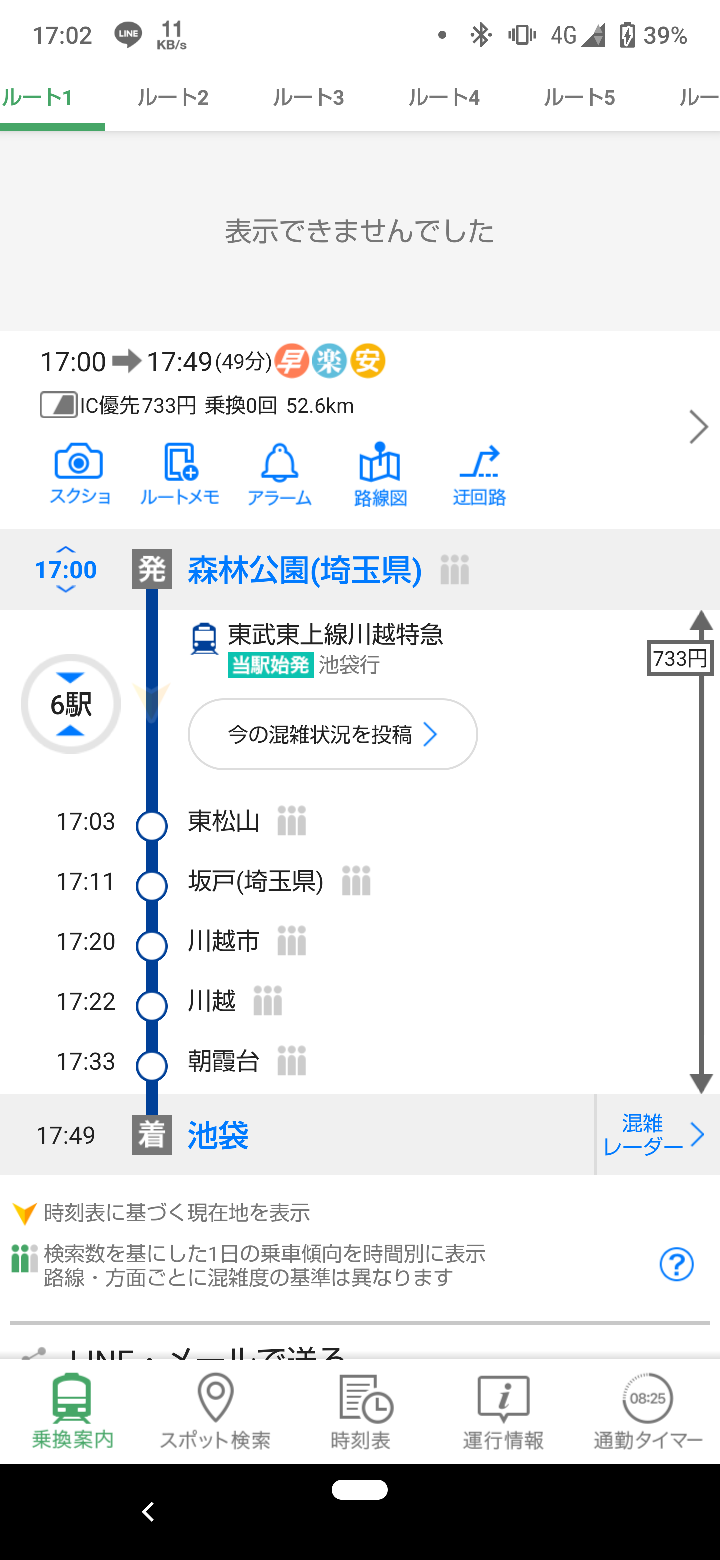Screen dimensions: 720x1560
Task: Post current crowding via 今の混雑状況を投稿
Action: (x=333, y=734)
